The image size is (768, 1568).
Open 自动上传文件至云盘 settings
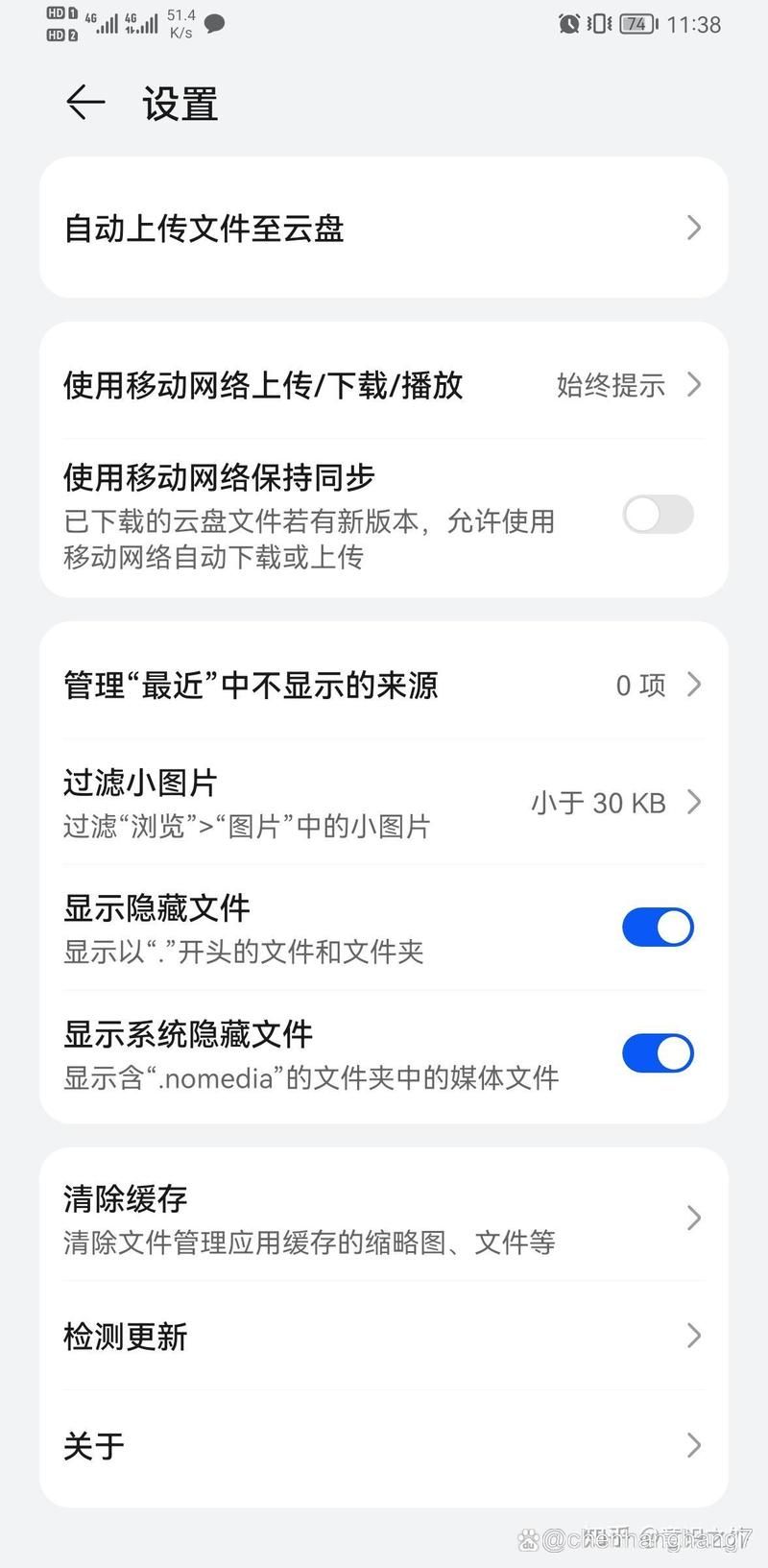tap(382, 229)
